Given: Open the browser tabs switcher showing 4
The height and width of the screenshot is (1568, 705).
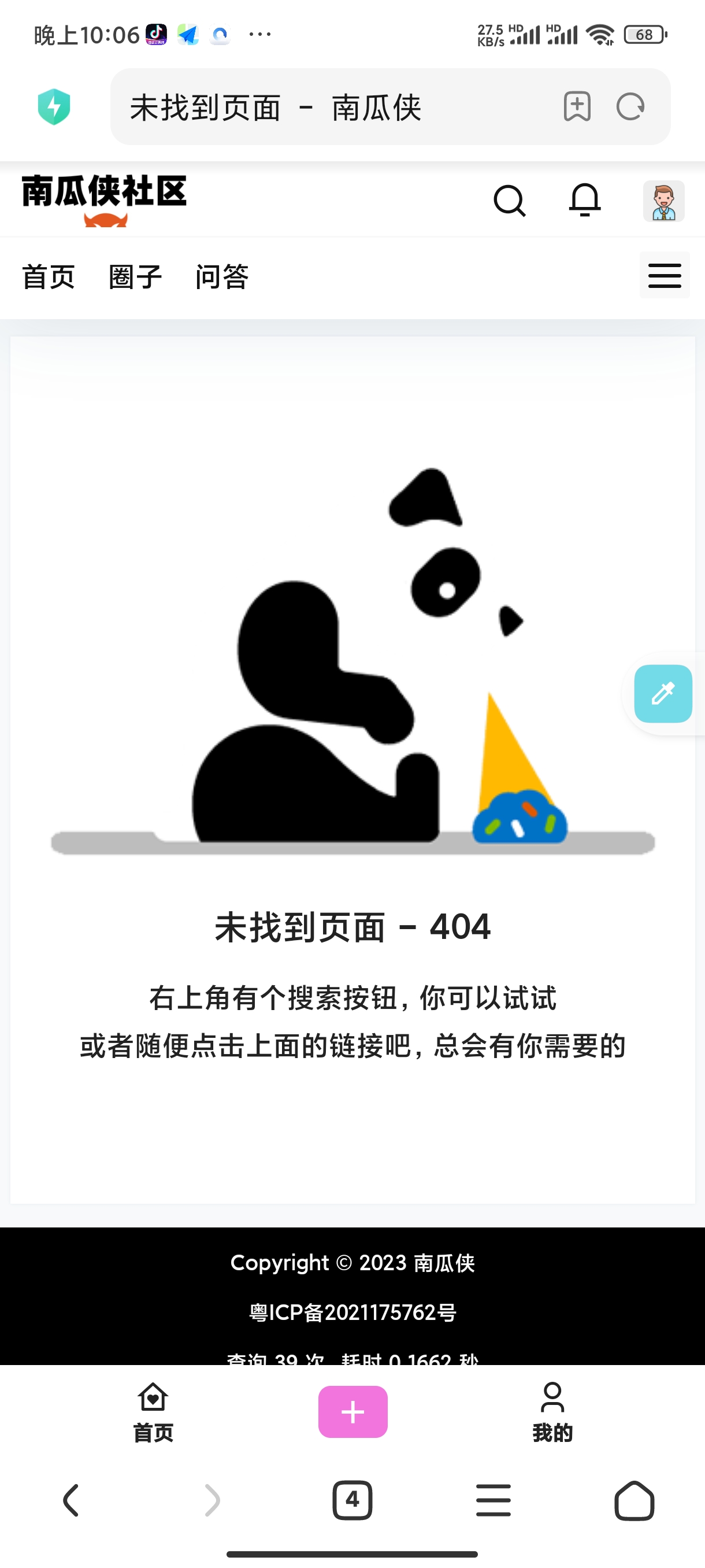Looking at the screenshot, I should pyautogui.click(x=352, y=1500).
